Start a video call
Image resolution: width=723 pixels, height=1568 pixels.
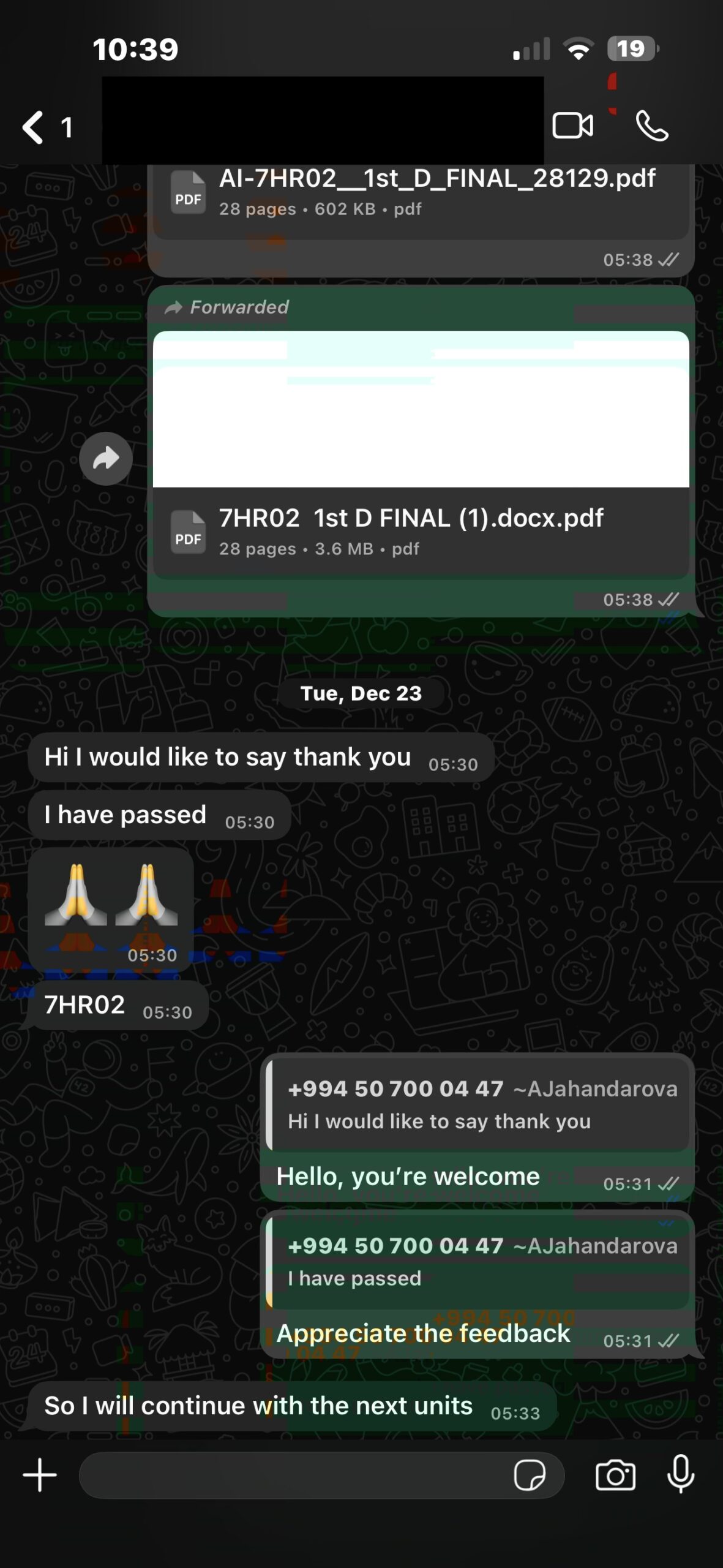[x=572, y=126]
